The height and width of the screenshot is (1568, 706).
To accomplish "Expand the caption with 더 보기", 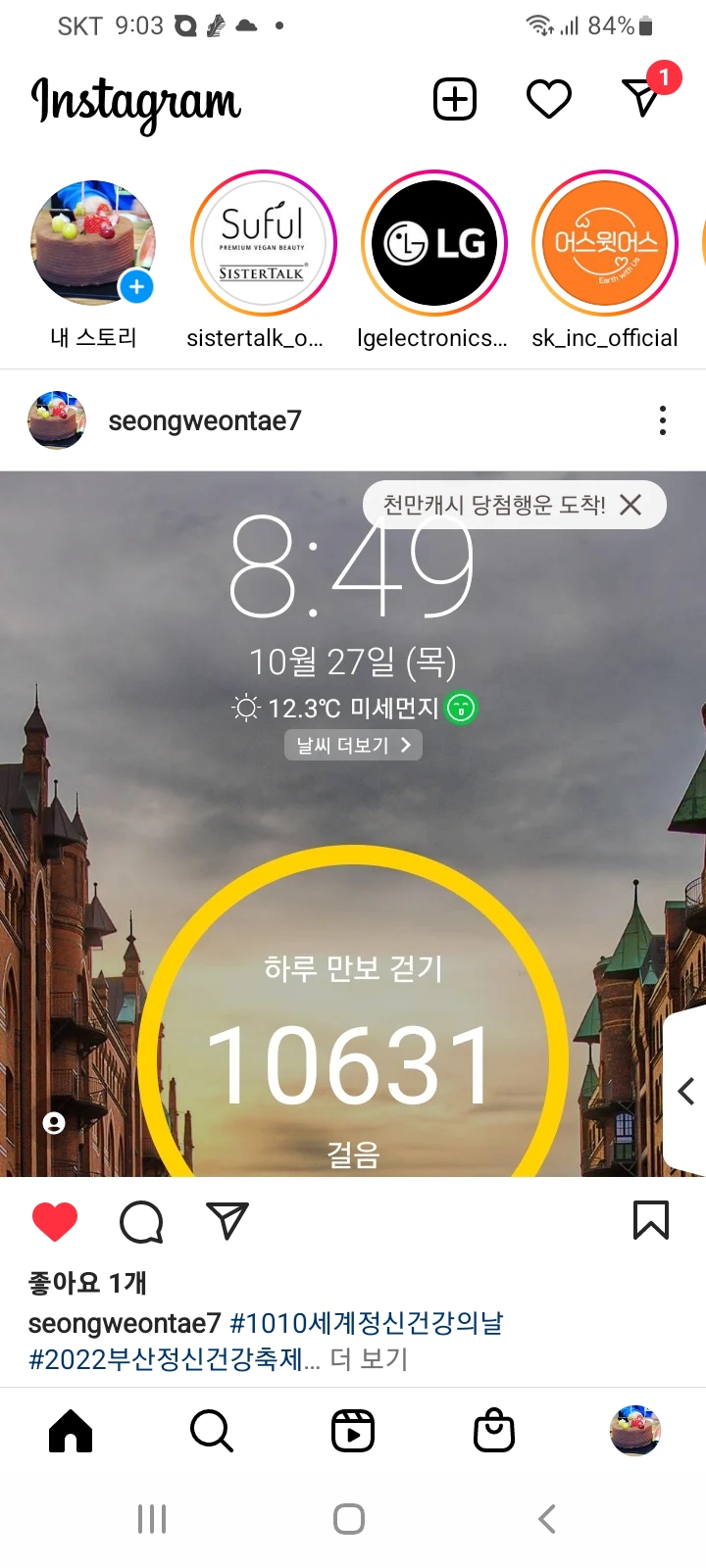I will pos(369,1359).
